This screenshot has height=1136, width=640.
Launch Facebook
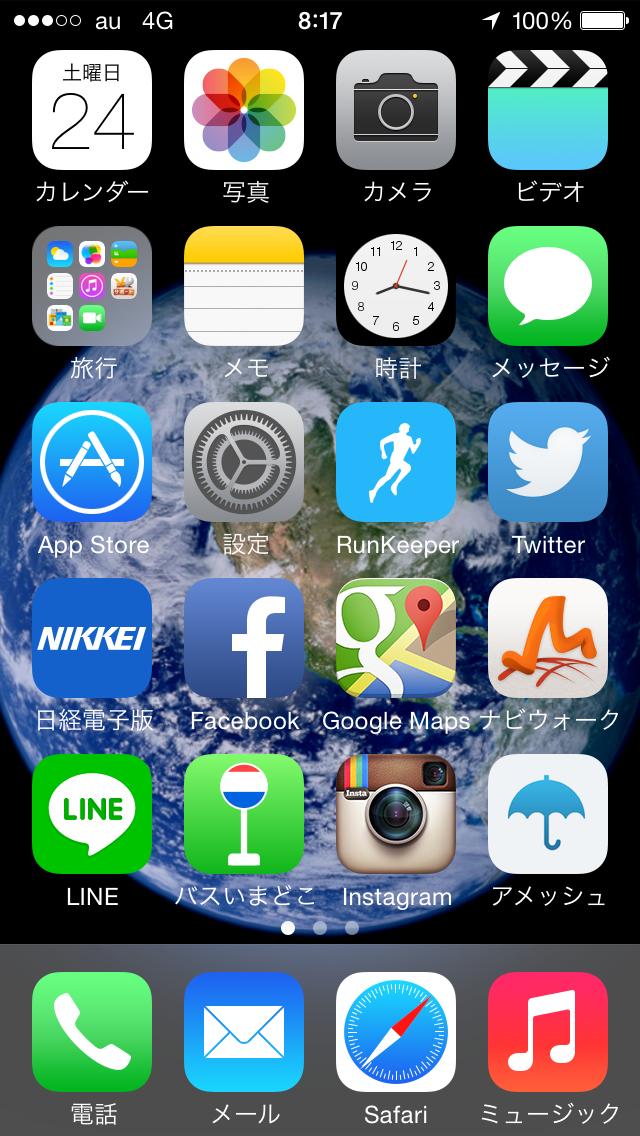click(244, 638)
